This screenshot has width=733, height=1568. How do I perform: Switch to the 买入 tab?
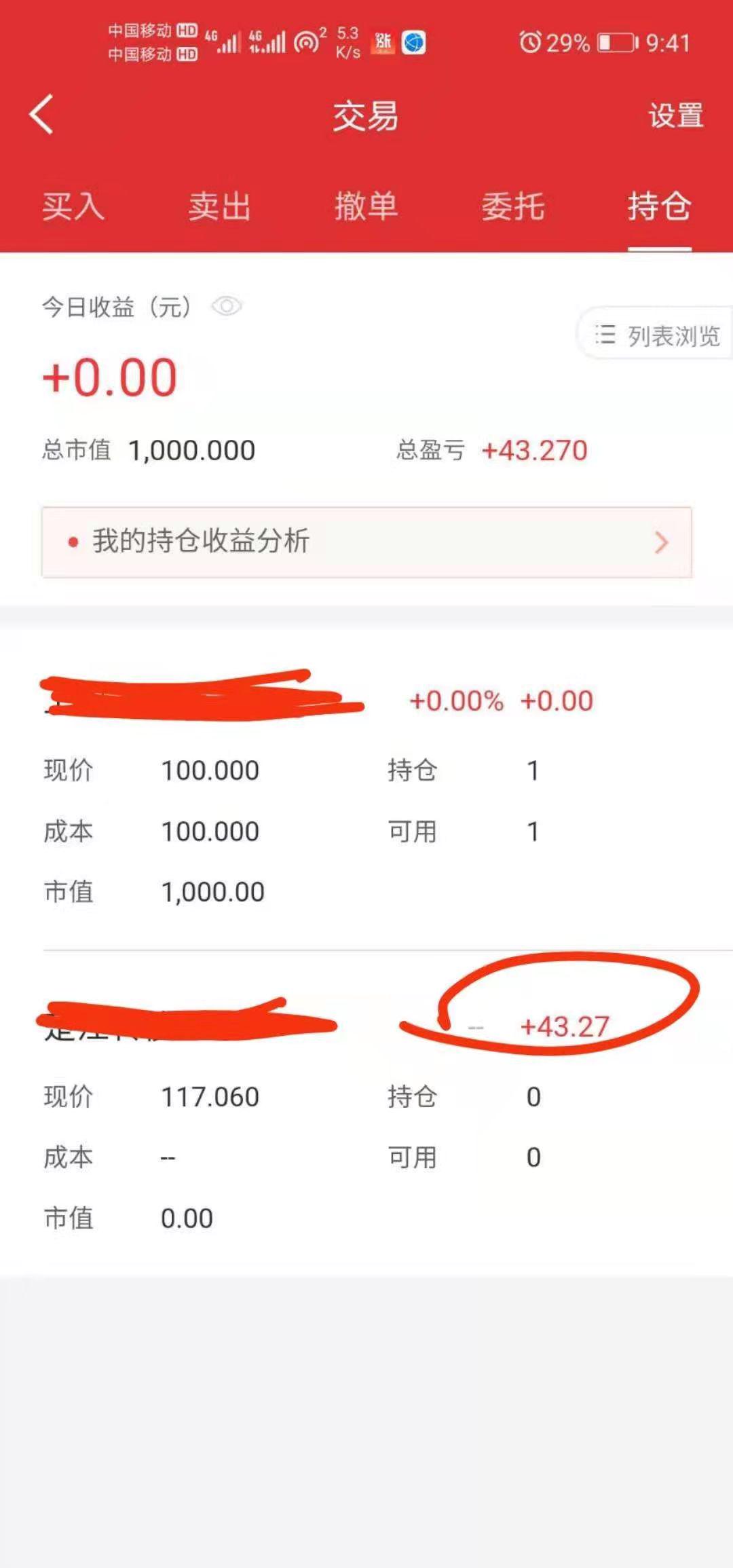(73, 206)
